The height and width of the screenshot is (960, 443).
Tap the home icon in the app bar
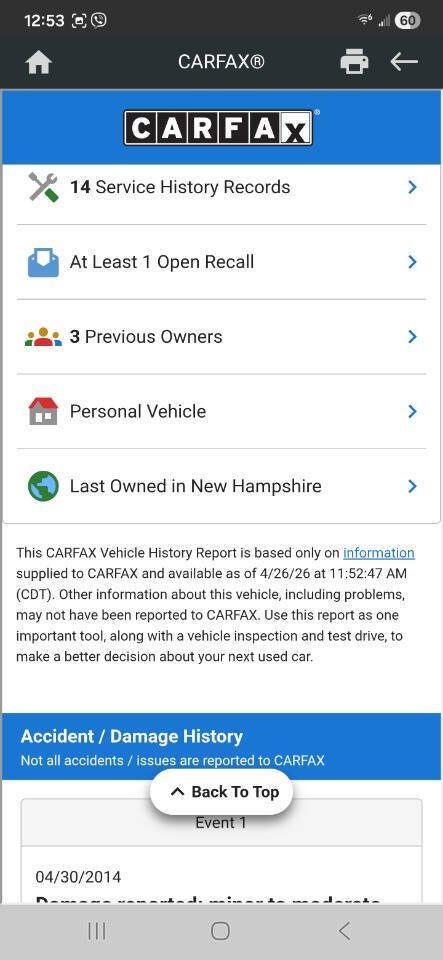pyautogui.click(x=38, y=62)
